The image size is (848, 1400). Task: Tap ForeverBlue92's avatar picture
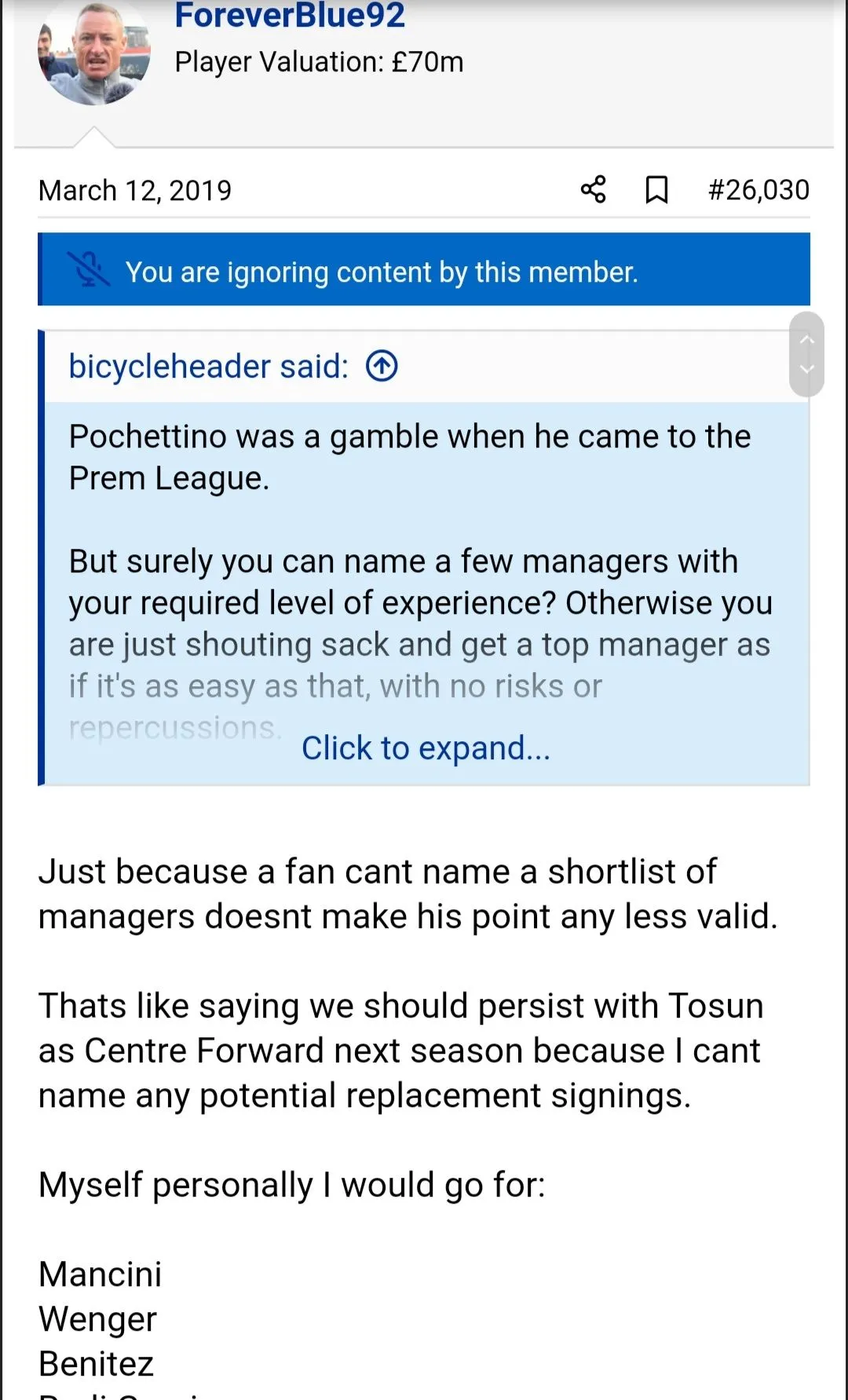(x=94, y=55)
